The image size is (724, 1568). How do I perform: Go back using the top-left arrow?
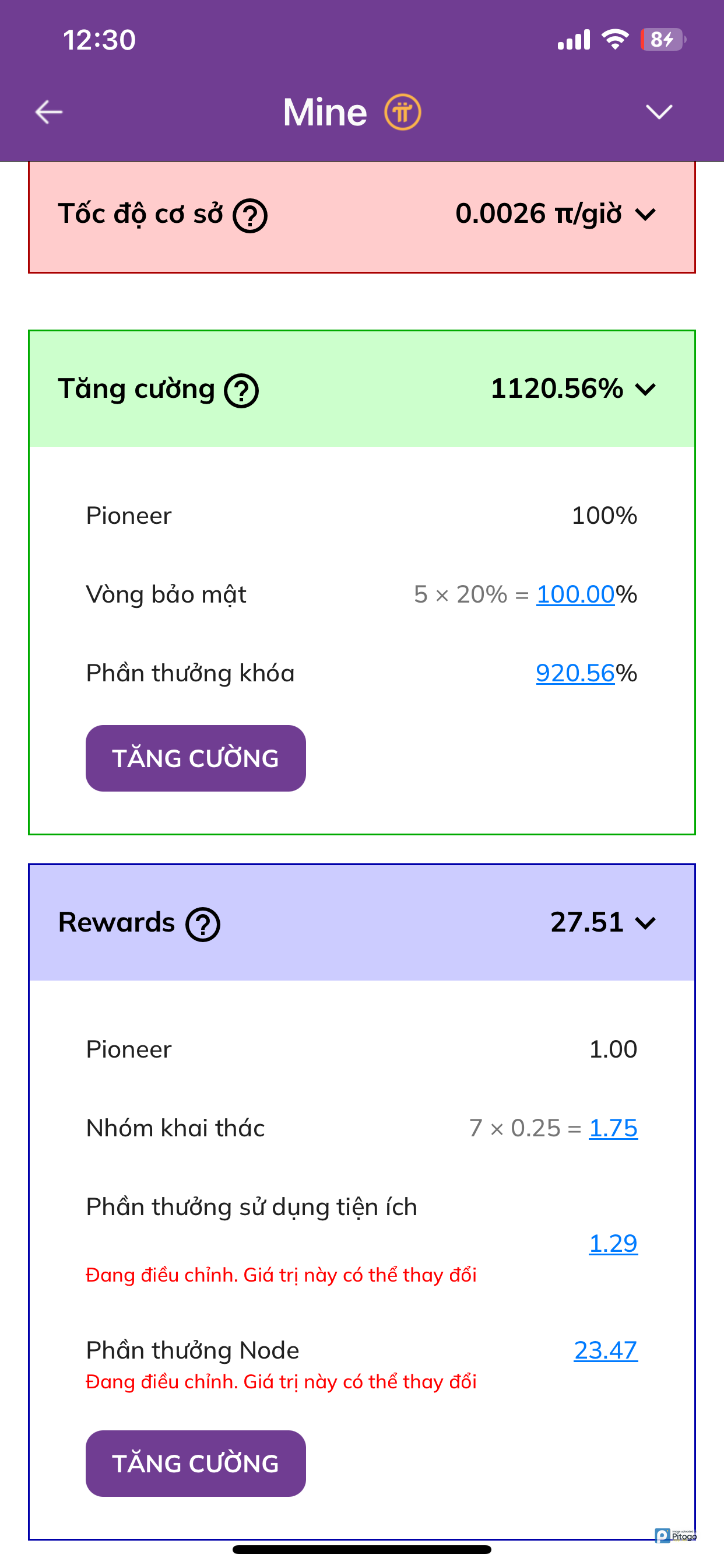[48, 112]
